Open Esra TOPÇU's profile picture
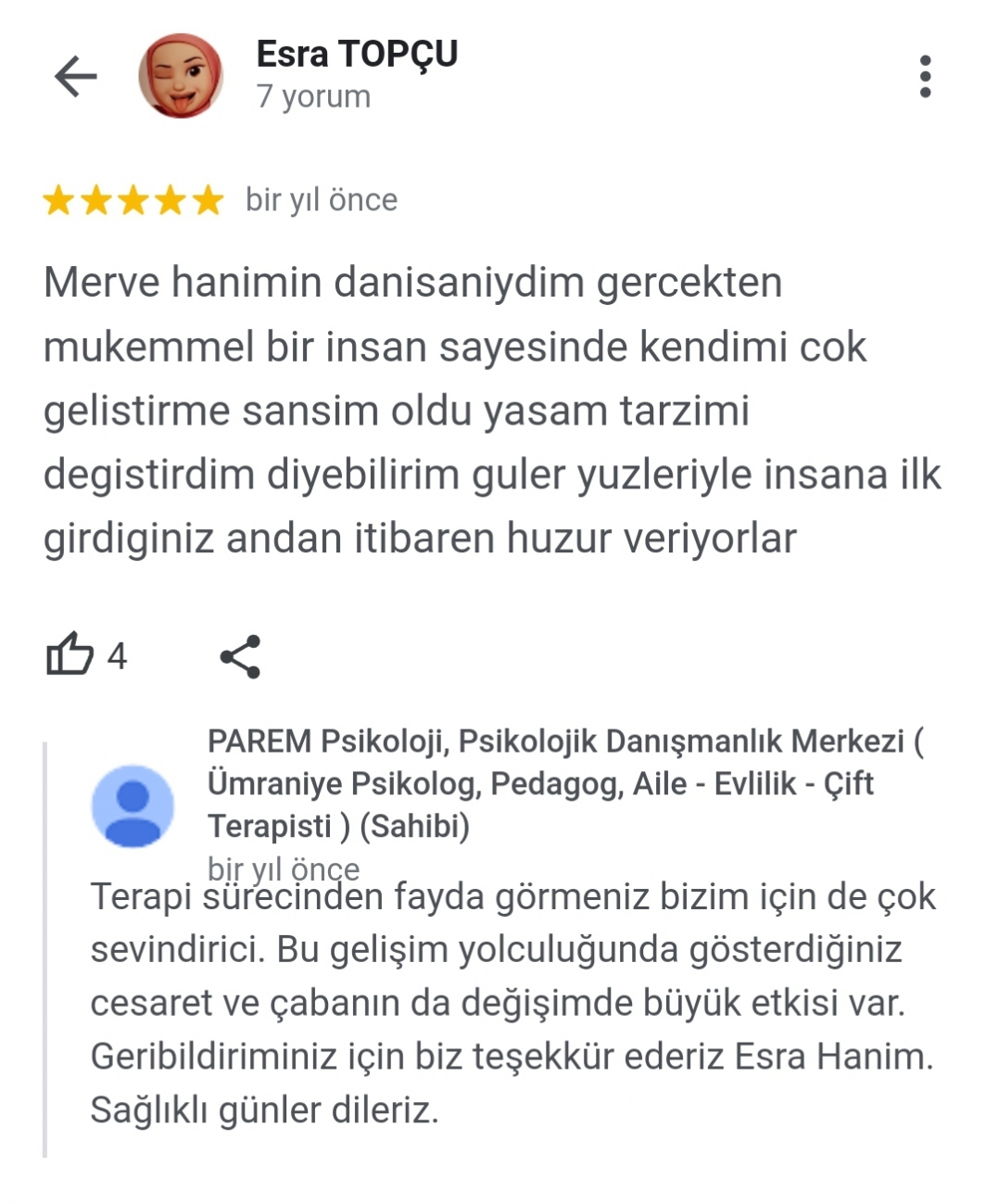Viewport: 986px width, 1204px height. click(x=181, y=76)
